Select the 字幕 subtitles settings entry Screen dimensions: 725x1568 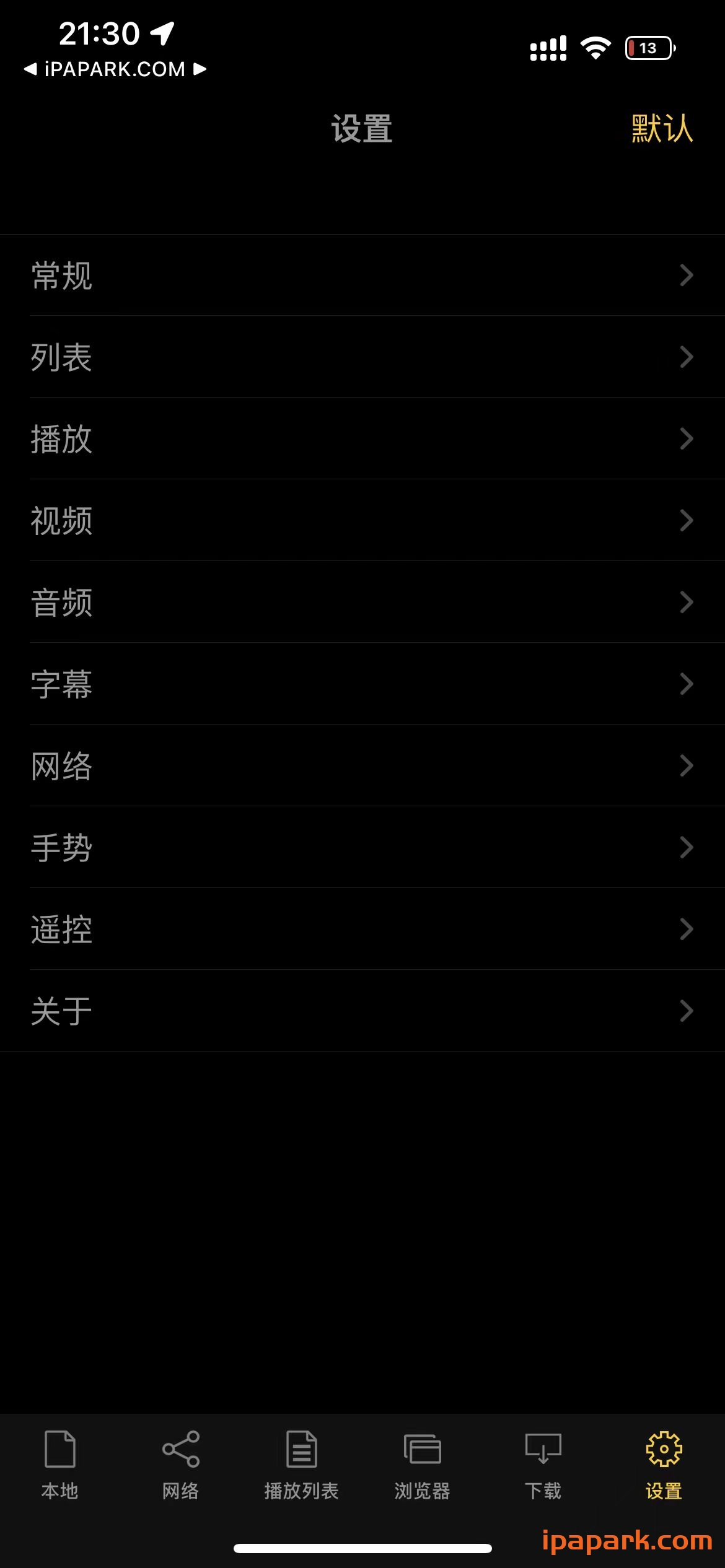point(62,684)
